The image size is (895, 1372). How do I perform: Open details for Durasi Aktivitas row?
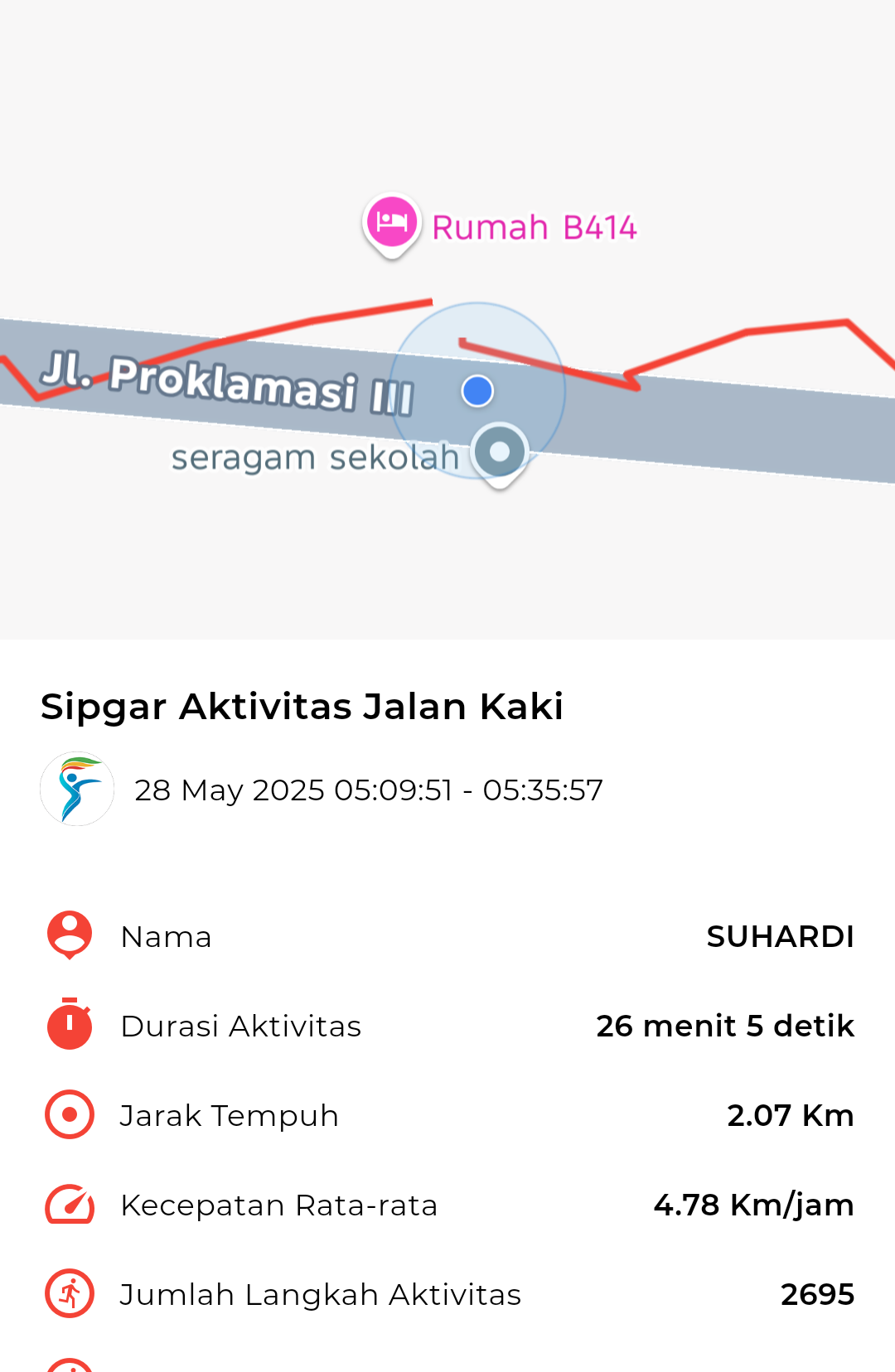(x=447, y=1025)
